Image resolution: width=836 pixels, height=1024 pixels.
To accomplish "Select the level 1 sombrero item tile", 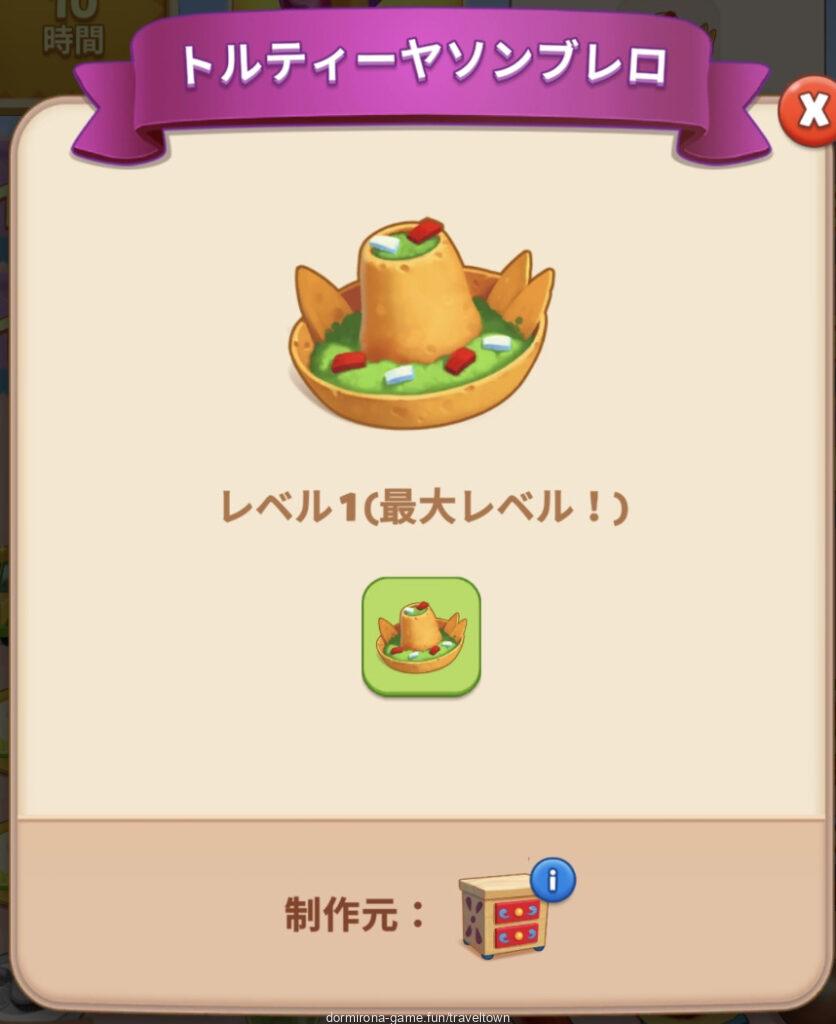I will click(421, 636).
